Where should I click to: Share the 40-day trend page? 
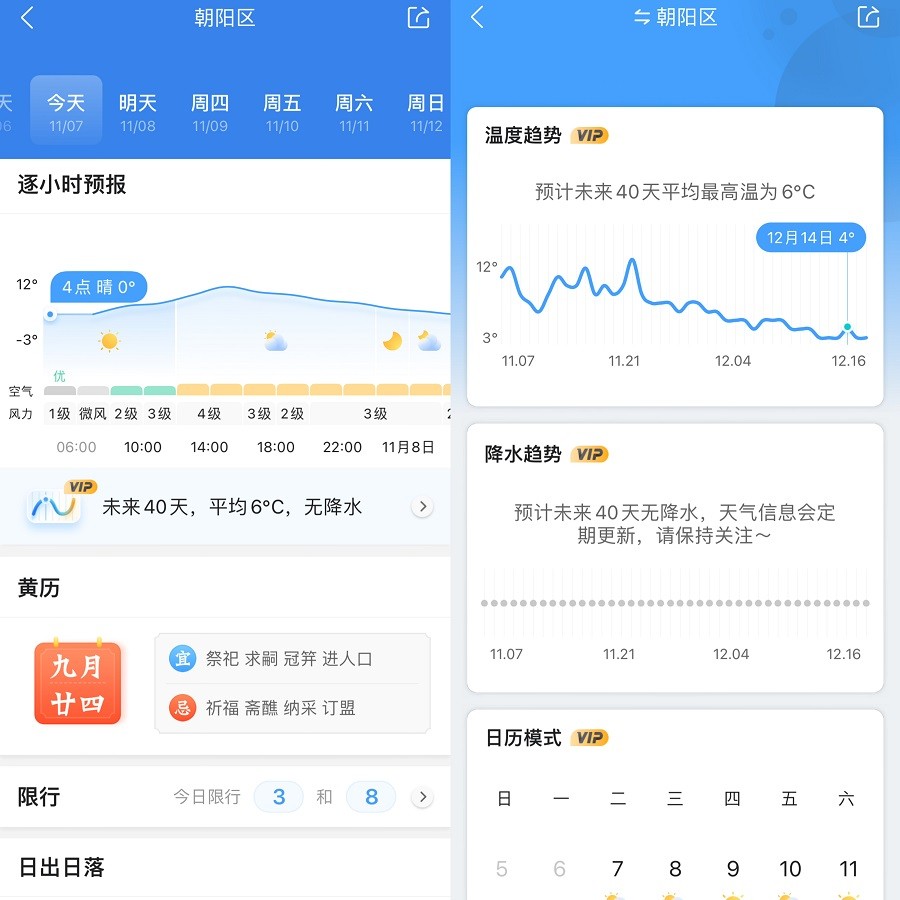pos(868,18)
